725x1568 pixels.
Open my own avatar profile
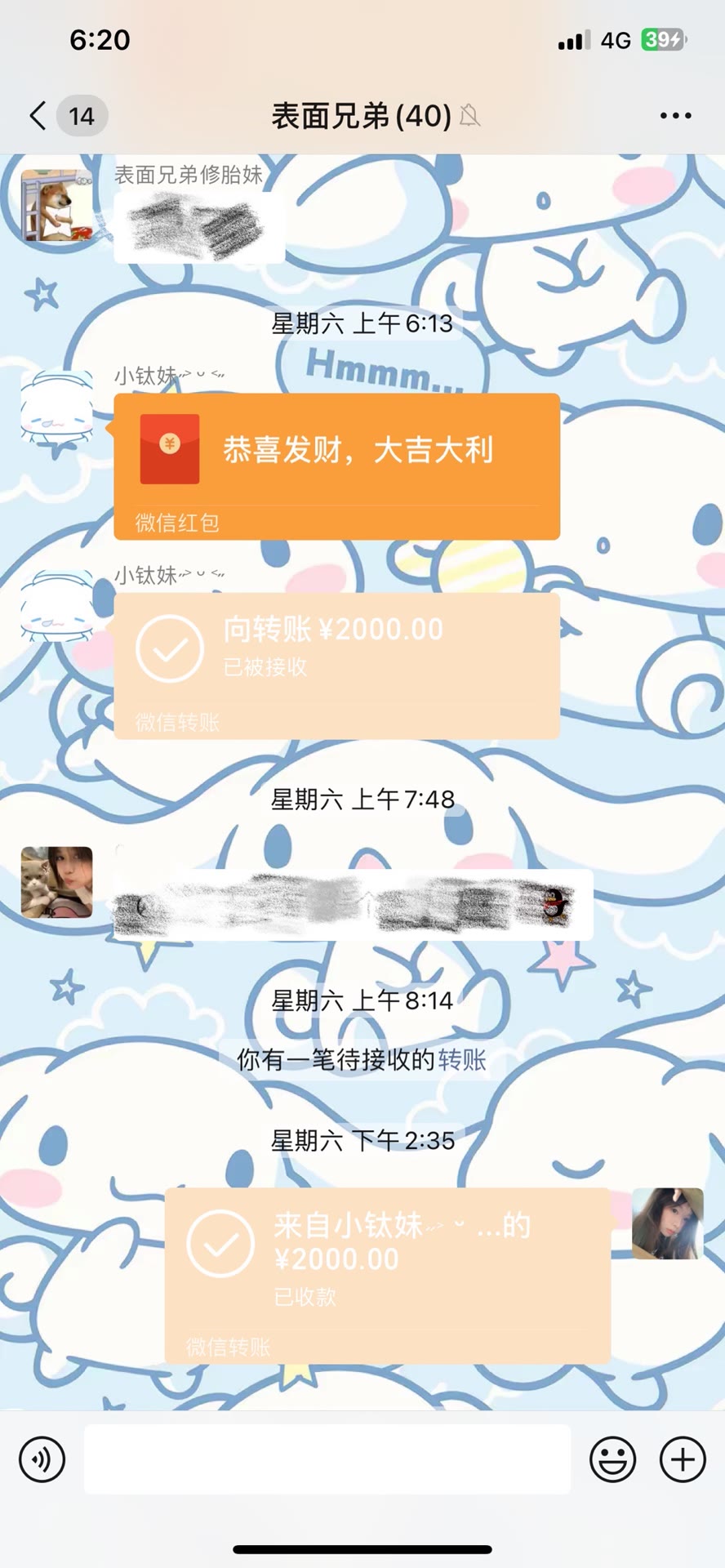pos(667,1223)
